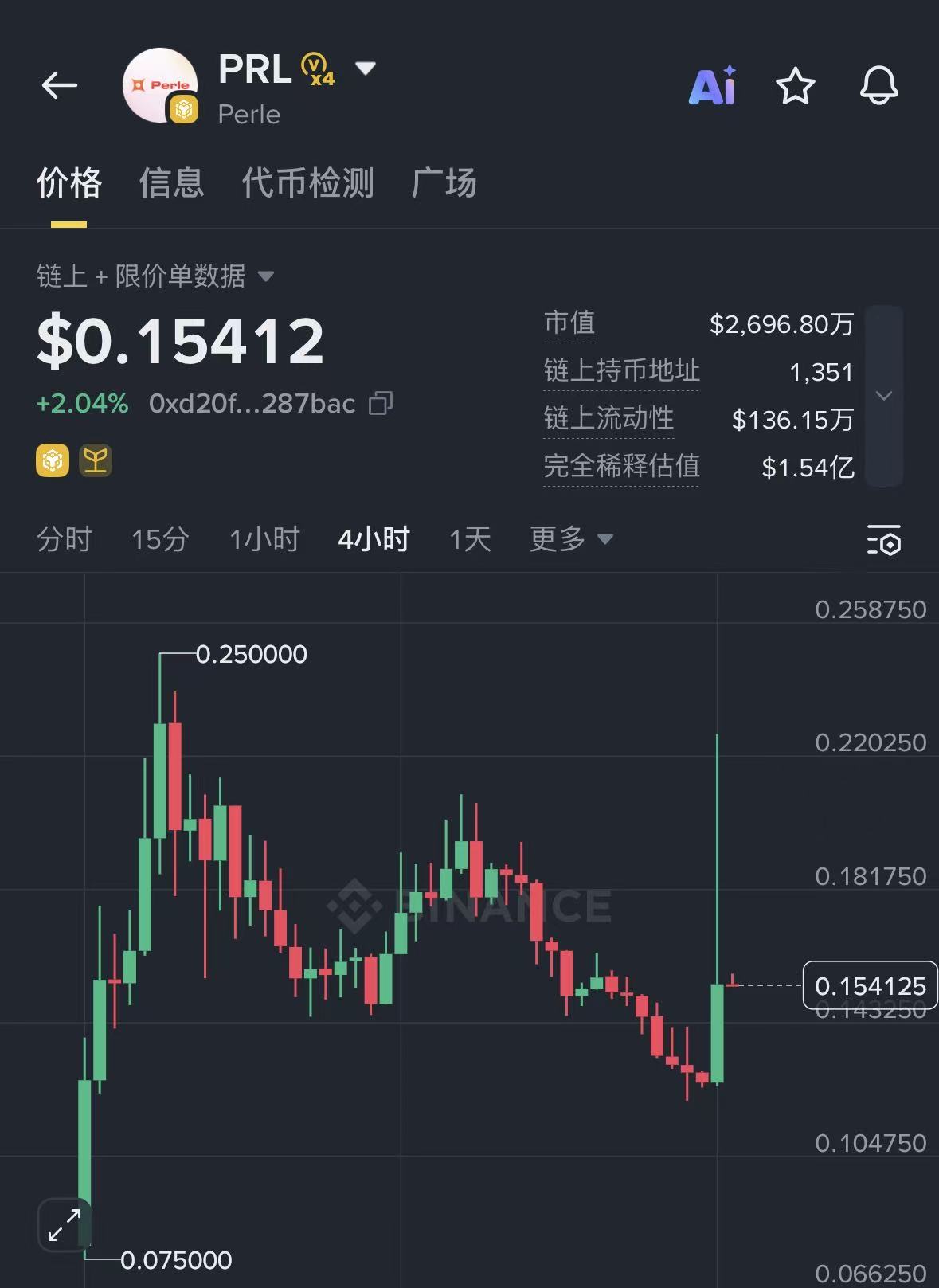
Task: Open chart indicator settings icon
Action: coord(883,541)
